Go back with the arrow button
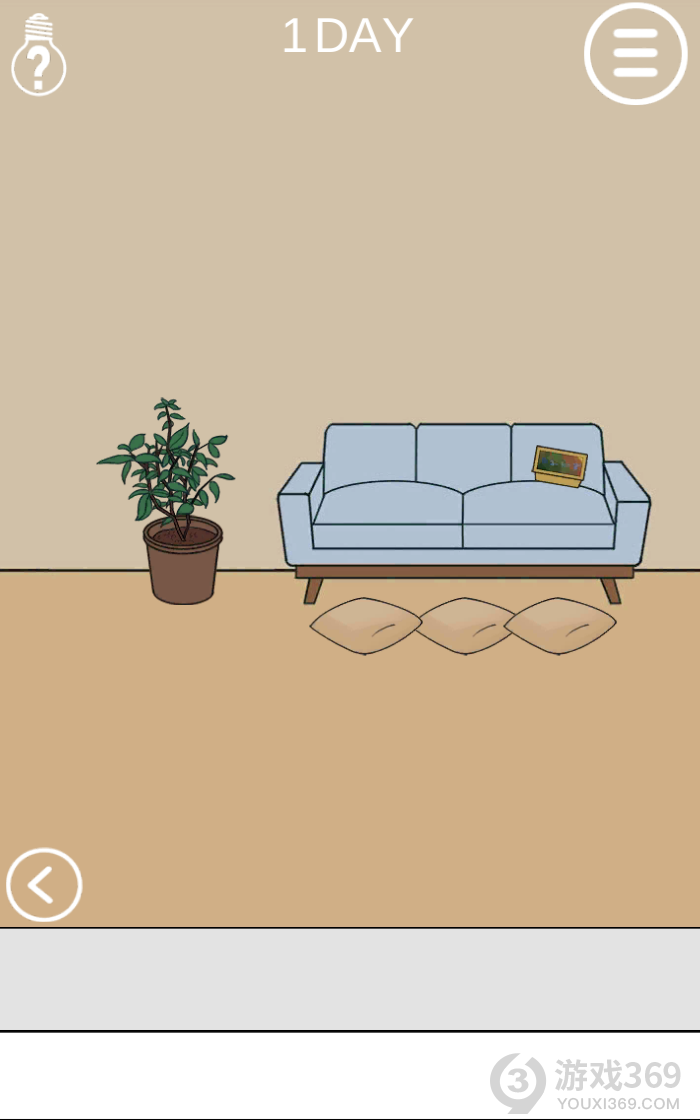 [44, 885]
